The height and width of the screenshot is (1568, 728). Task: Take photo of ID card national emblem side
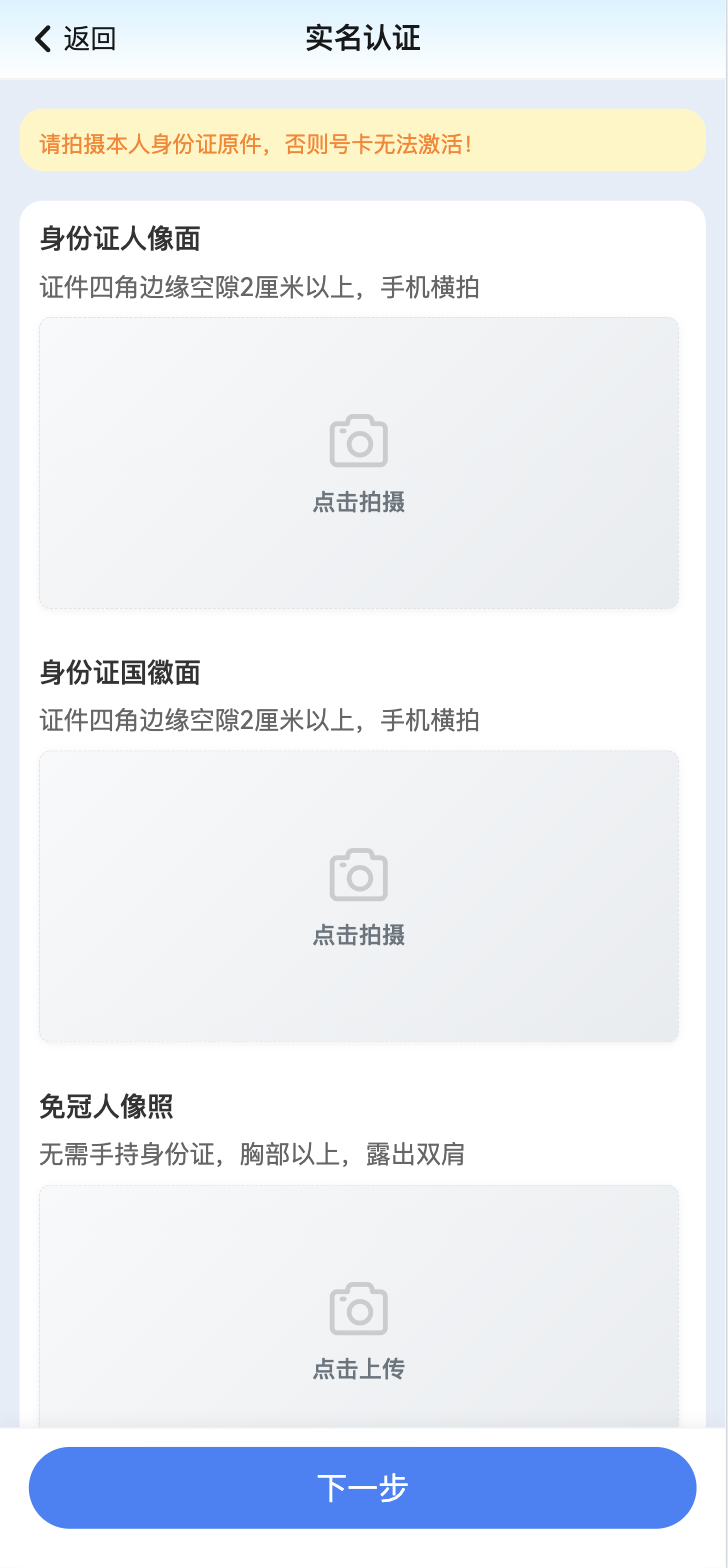coord(359,896)
